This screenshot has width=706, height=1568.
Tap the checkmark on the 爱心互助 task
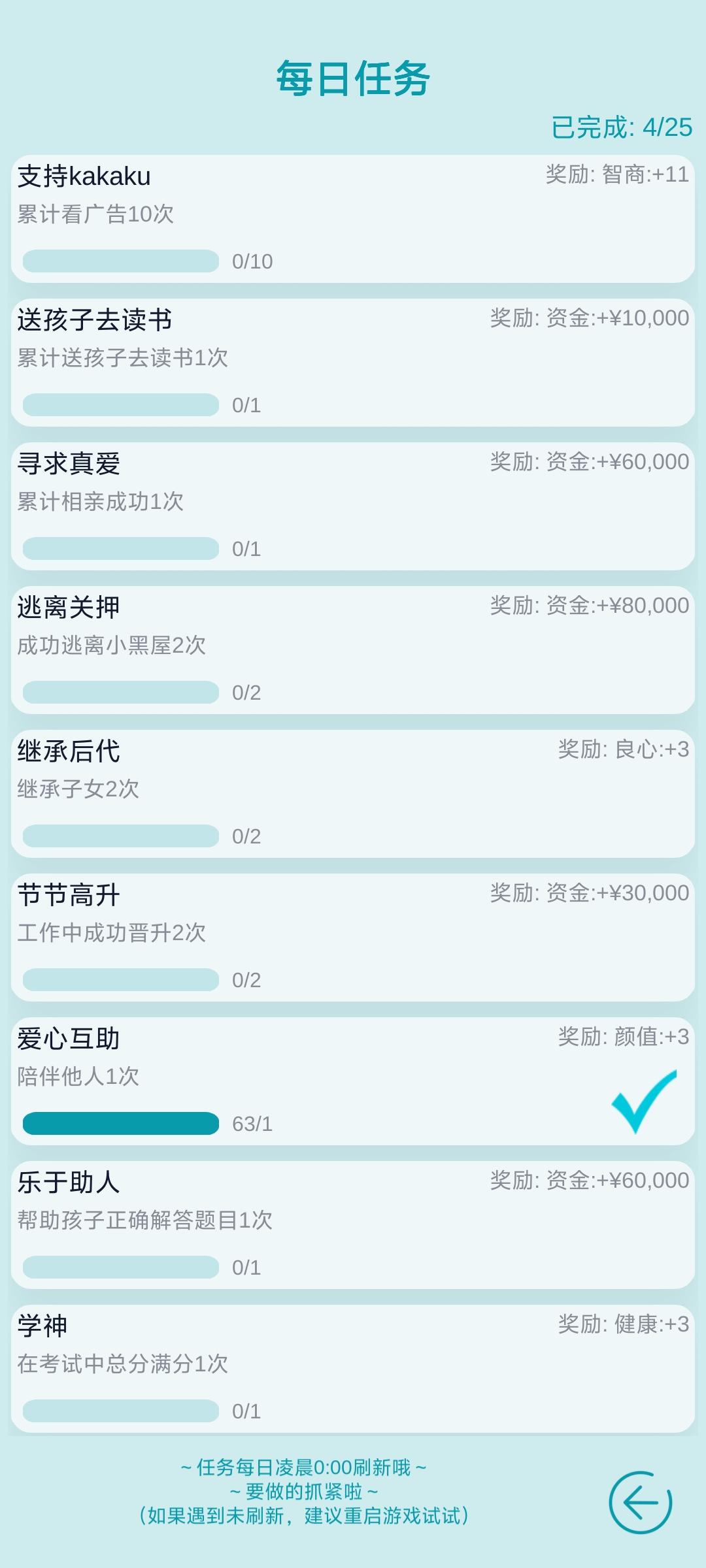coord(644,1102)
